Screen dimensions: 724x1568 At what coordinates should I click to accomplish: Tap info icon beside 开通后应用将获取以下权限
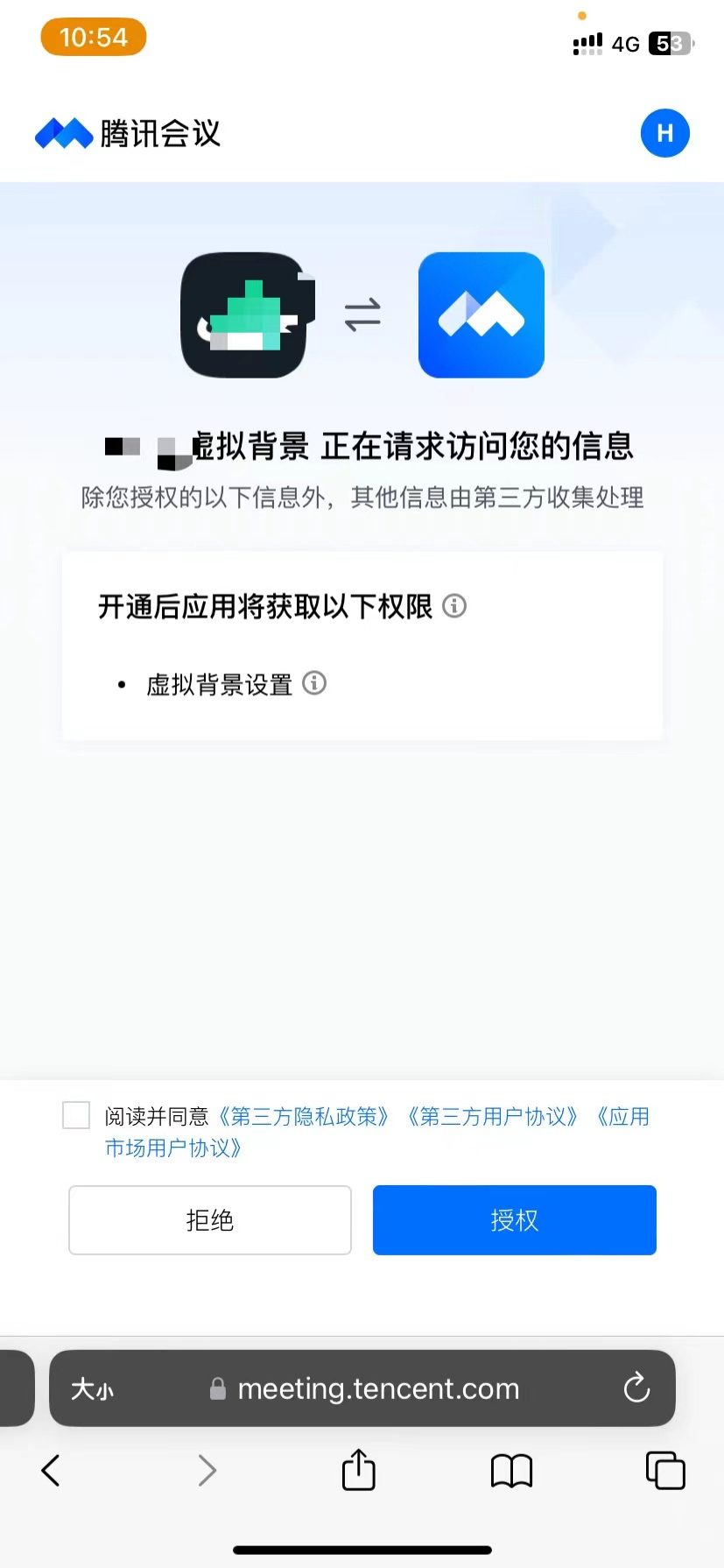pyautogui.click(x=454, y=605)
